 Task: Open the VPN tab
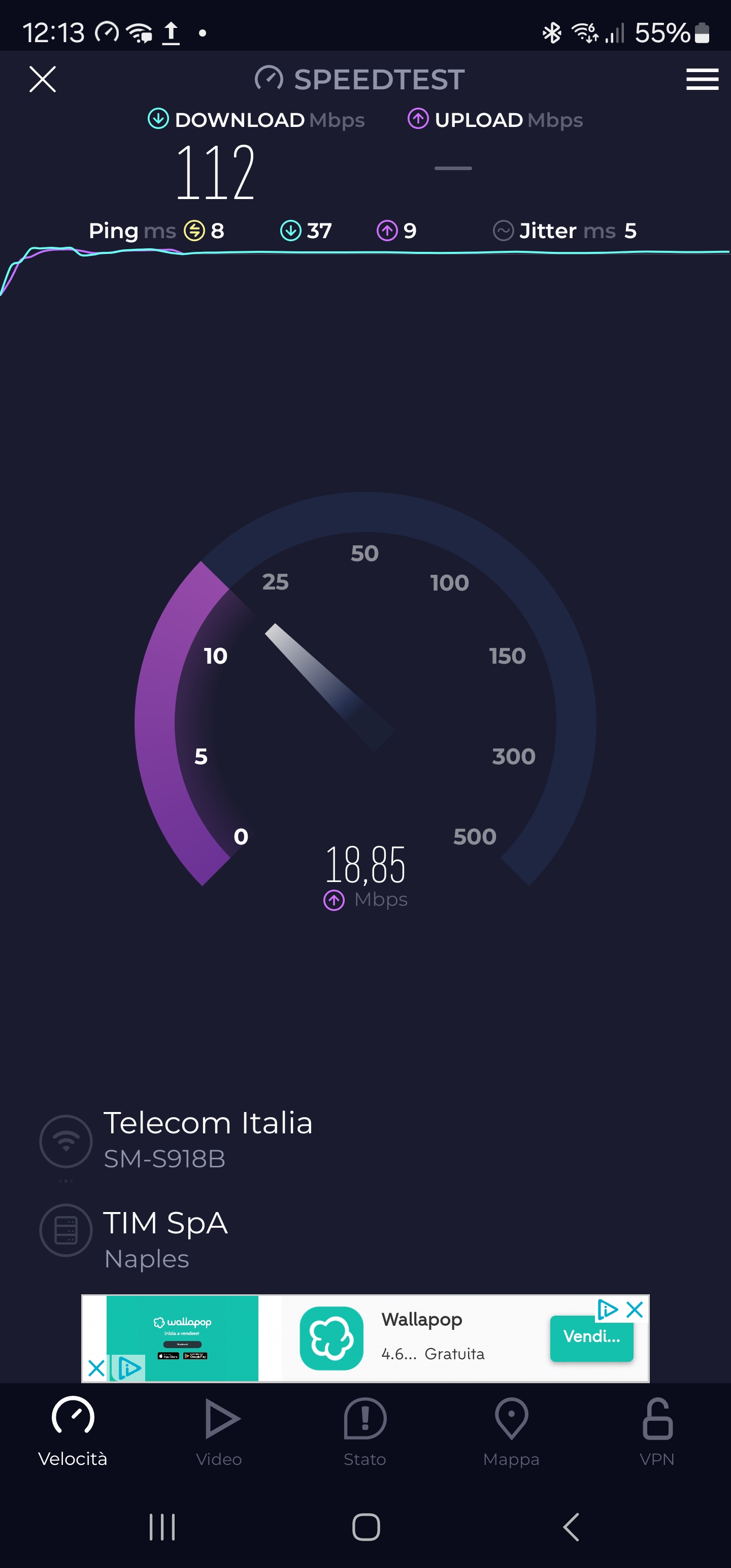coord(657,1433)
